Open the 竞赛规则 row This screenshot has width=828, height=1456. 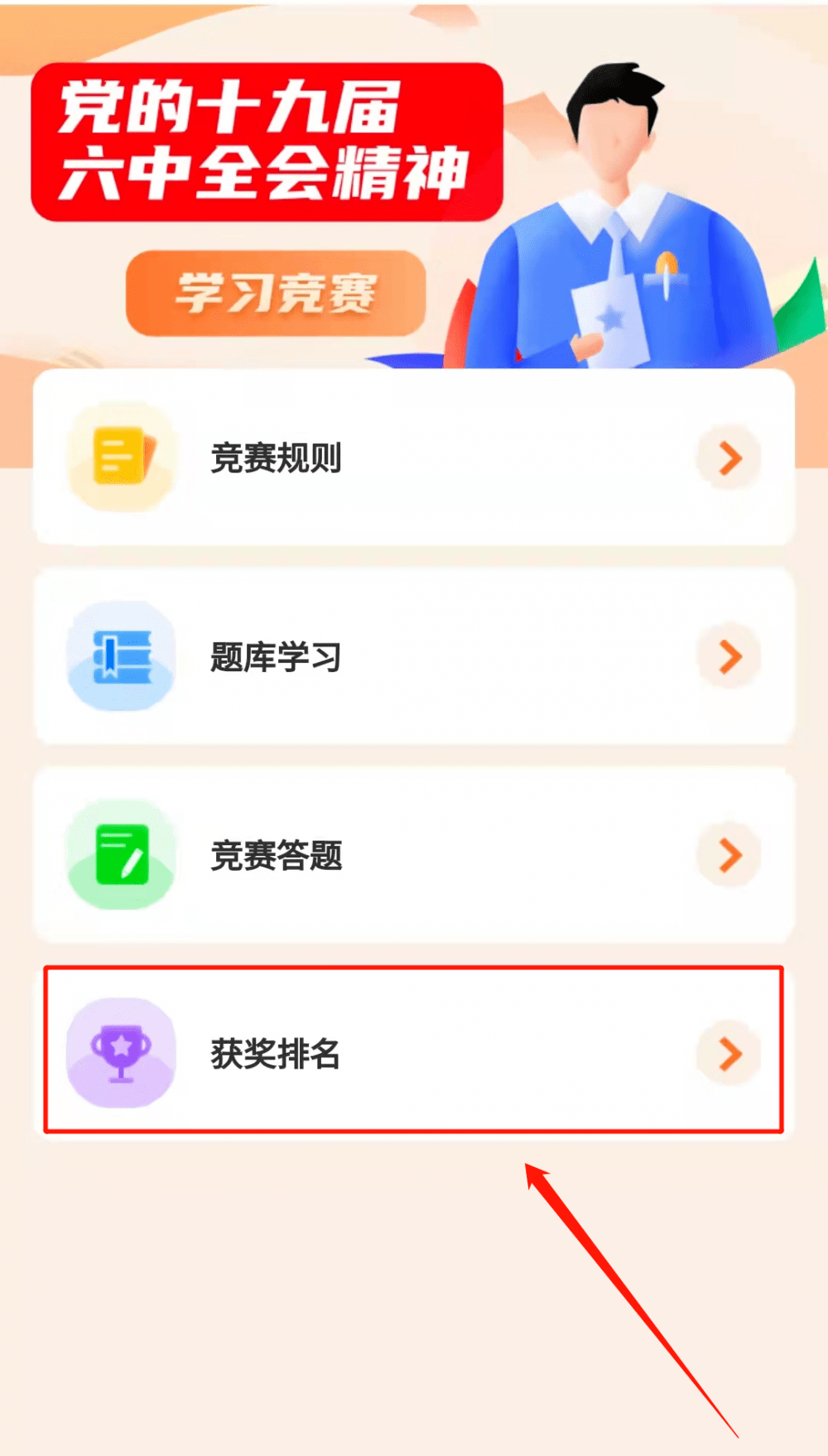coord(414,458)
